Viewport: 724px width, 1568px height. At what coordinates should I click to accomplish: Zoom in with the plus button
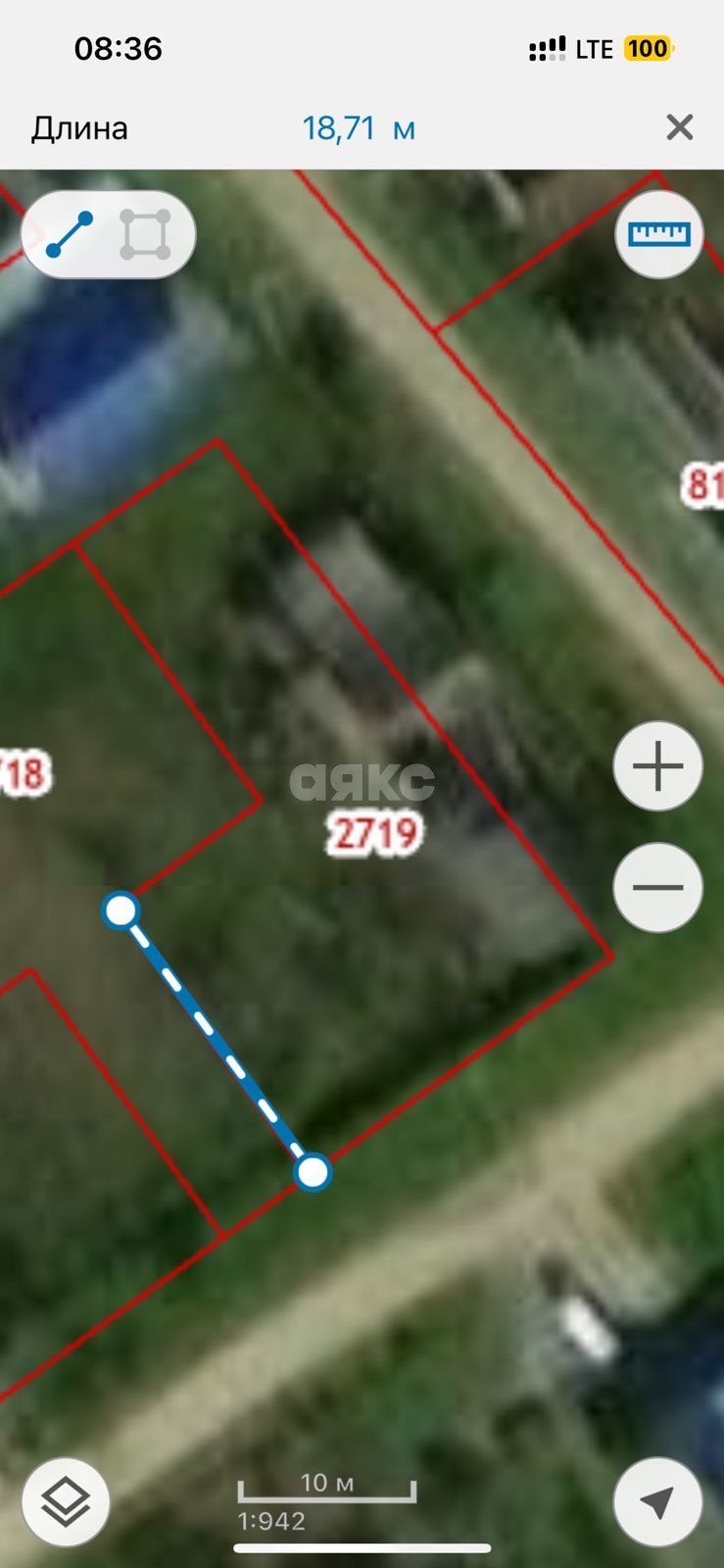(658, 766)
